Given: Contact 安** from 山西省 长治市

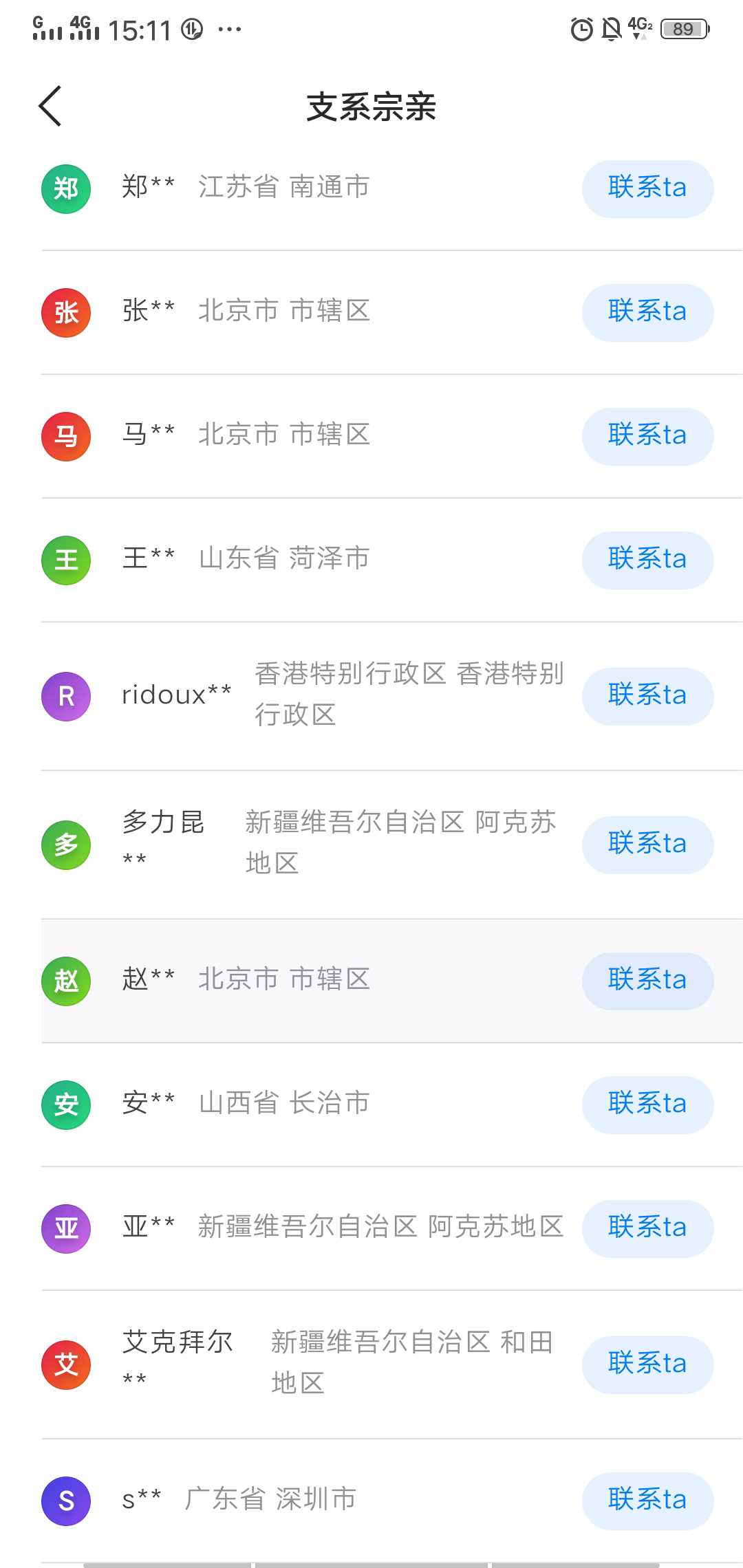Looking at the screenshot, I should [647, 1104].
